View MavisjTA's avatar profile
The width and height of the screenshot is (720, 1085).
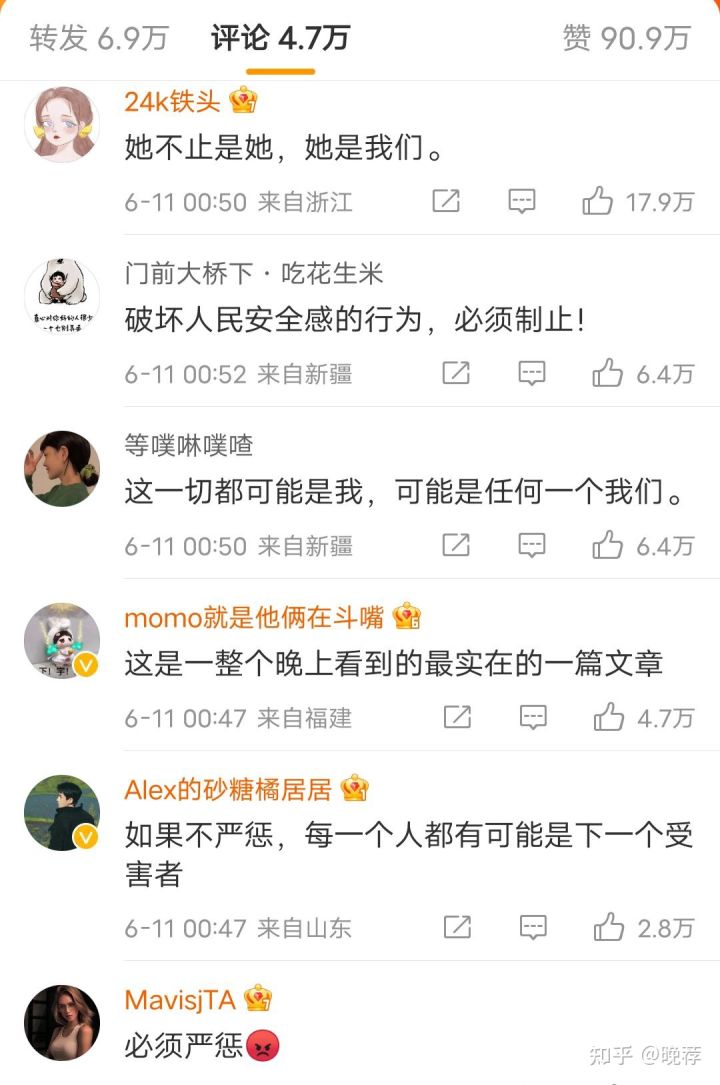tap(62, 1022)
